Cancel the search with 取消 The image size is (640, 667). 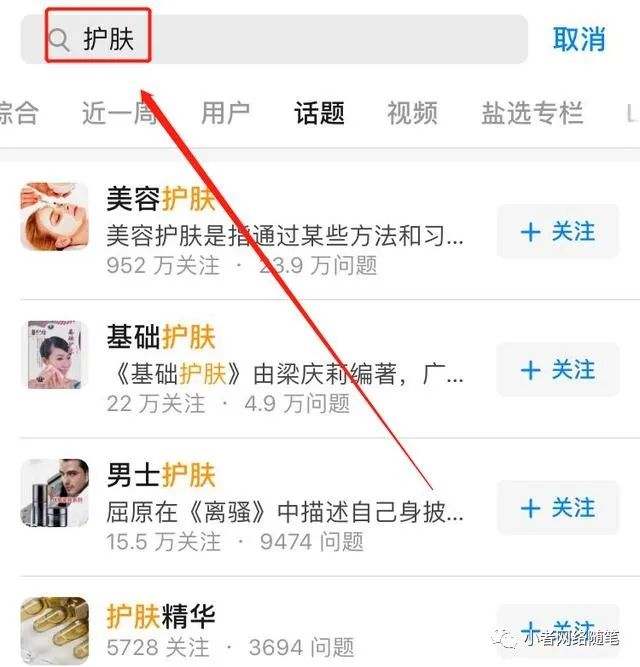click(x=579, y=39)
